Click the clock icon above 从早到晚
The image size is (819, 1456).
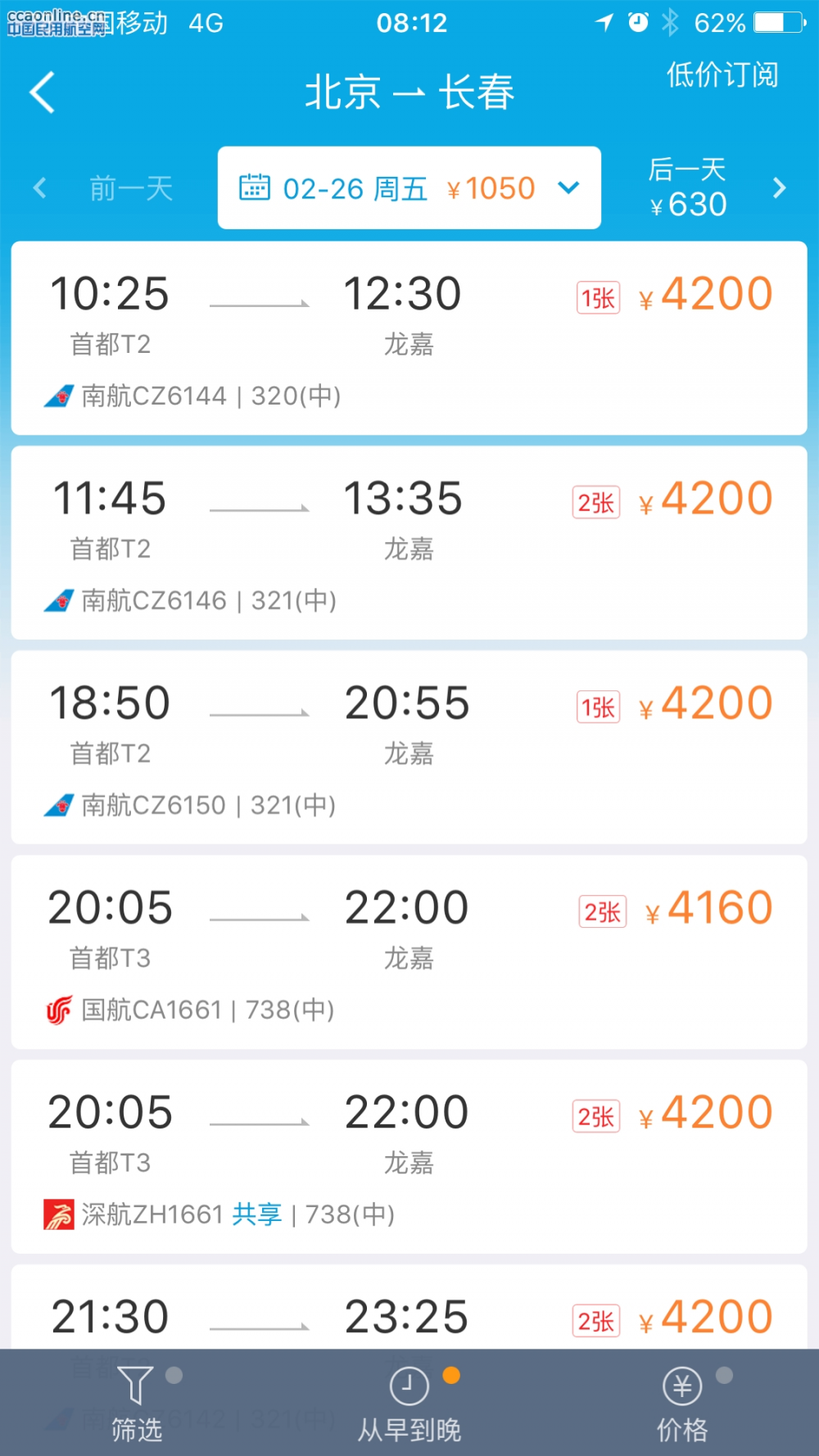(x=409, y=1386)
